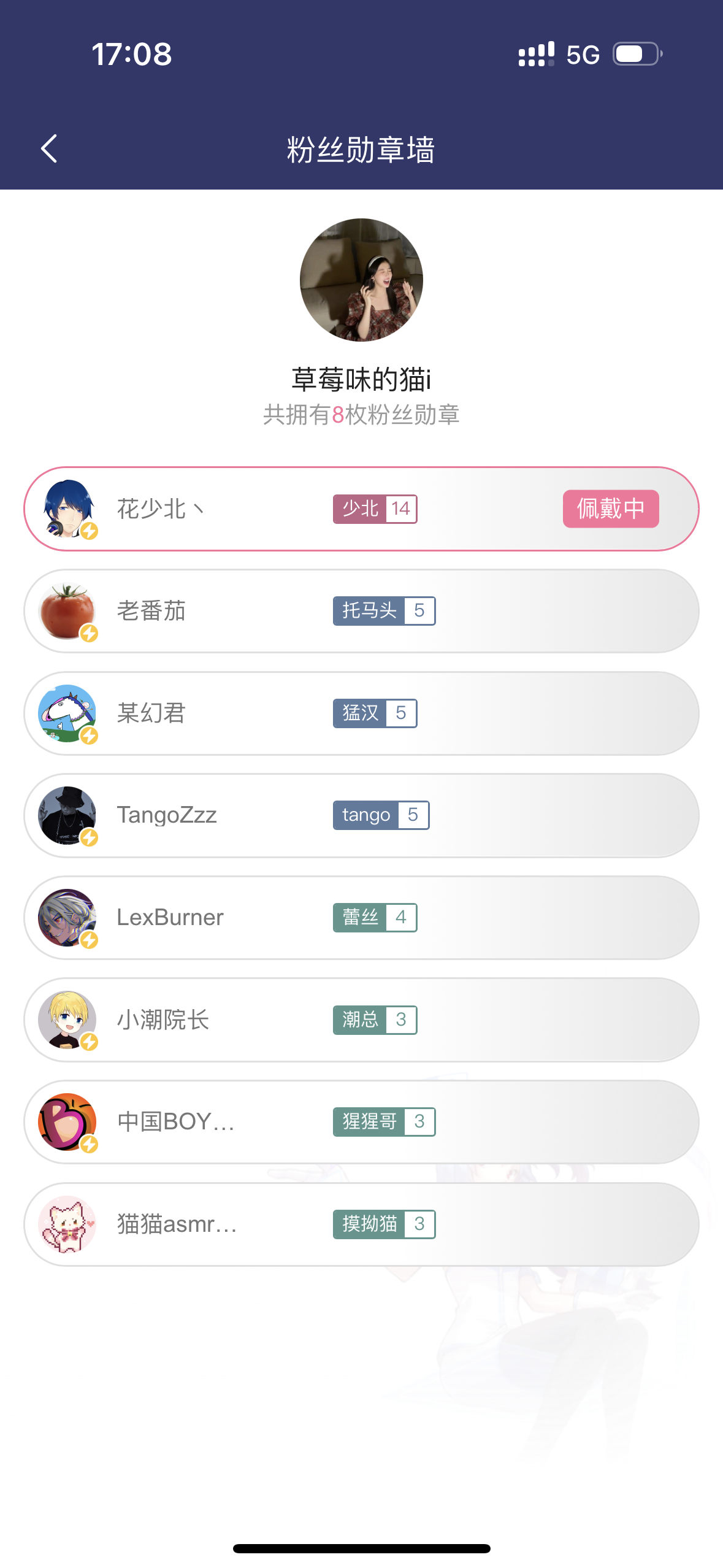Go back from the fan medal wall
This screenshot has height=1568, width=723.
tap(49, 149)
